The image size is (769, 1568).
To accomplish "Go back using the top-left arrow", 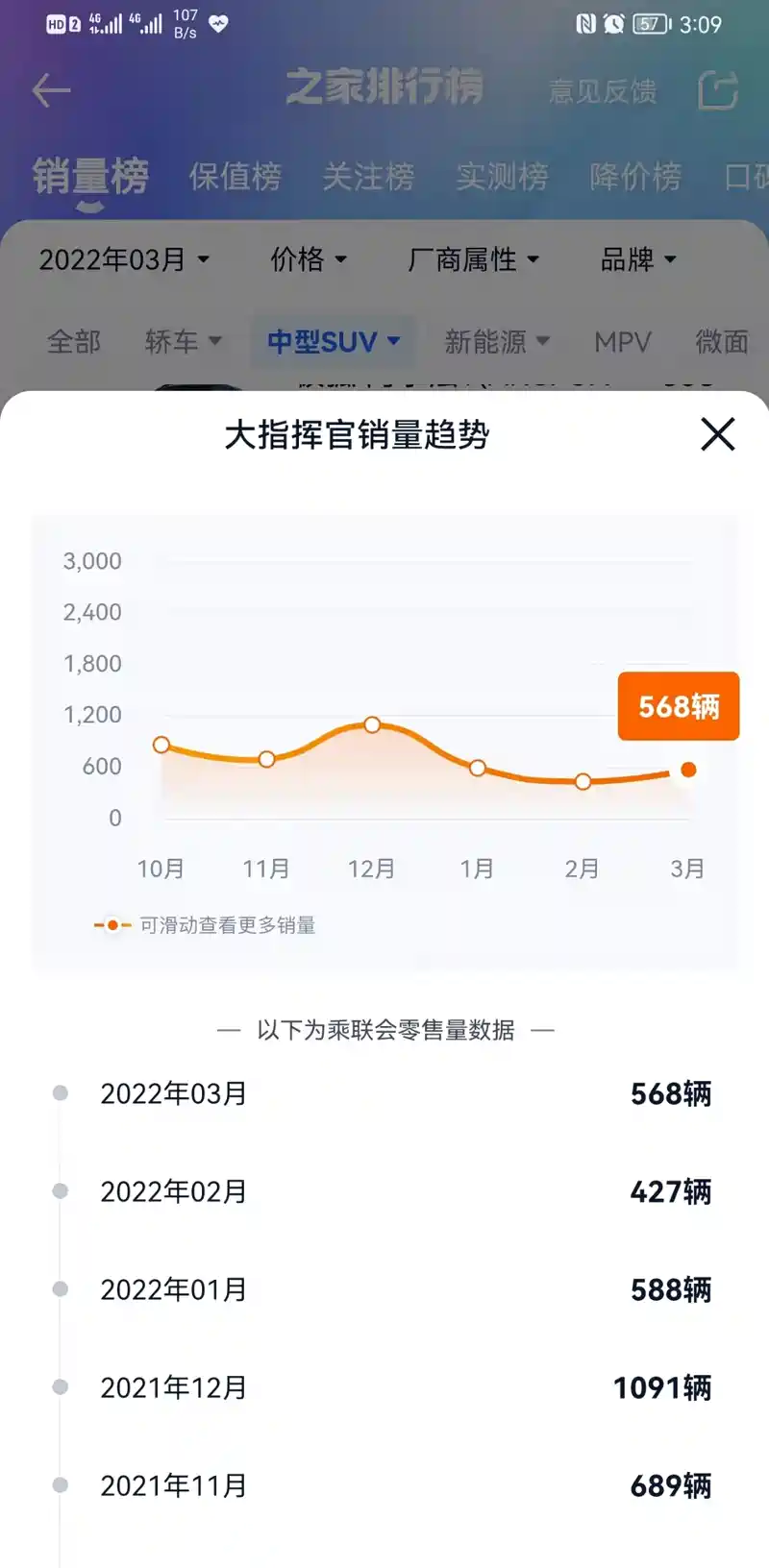I will tap(52, 91).
